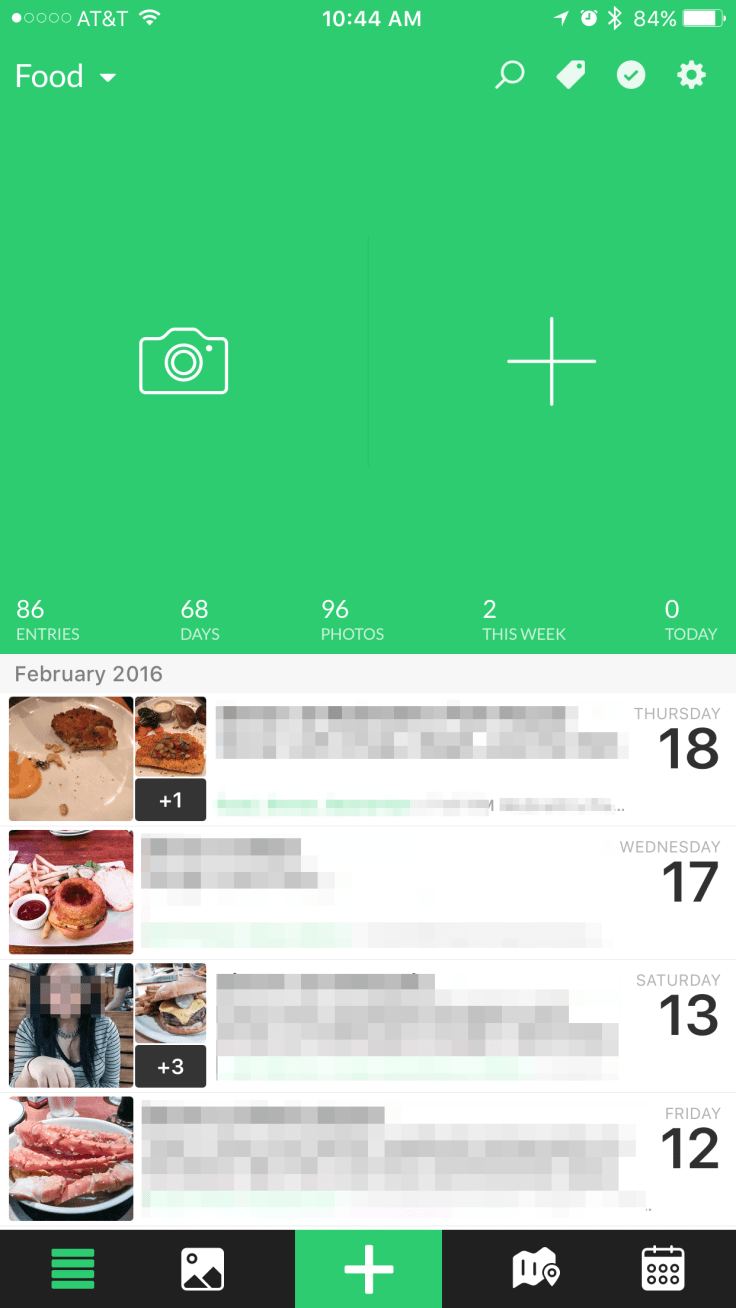Open the search magnifier
This screenshot has height=1308, width=736.
point(510,75)
